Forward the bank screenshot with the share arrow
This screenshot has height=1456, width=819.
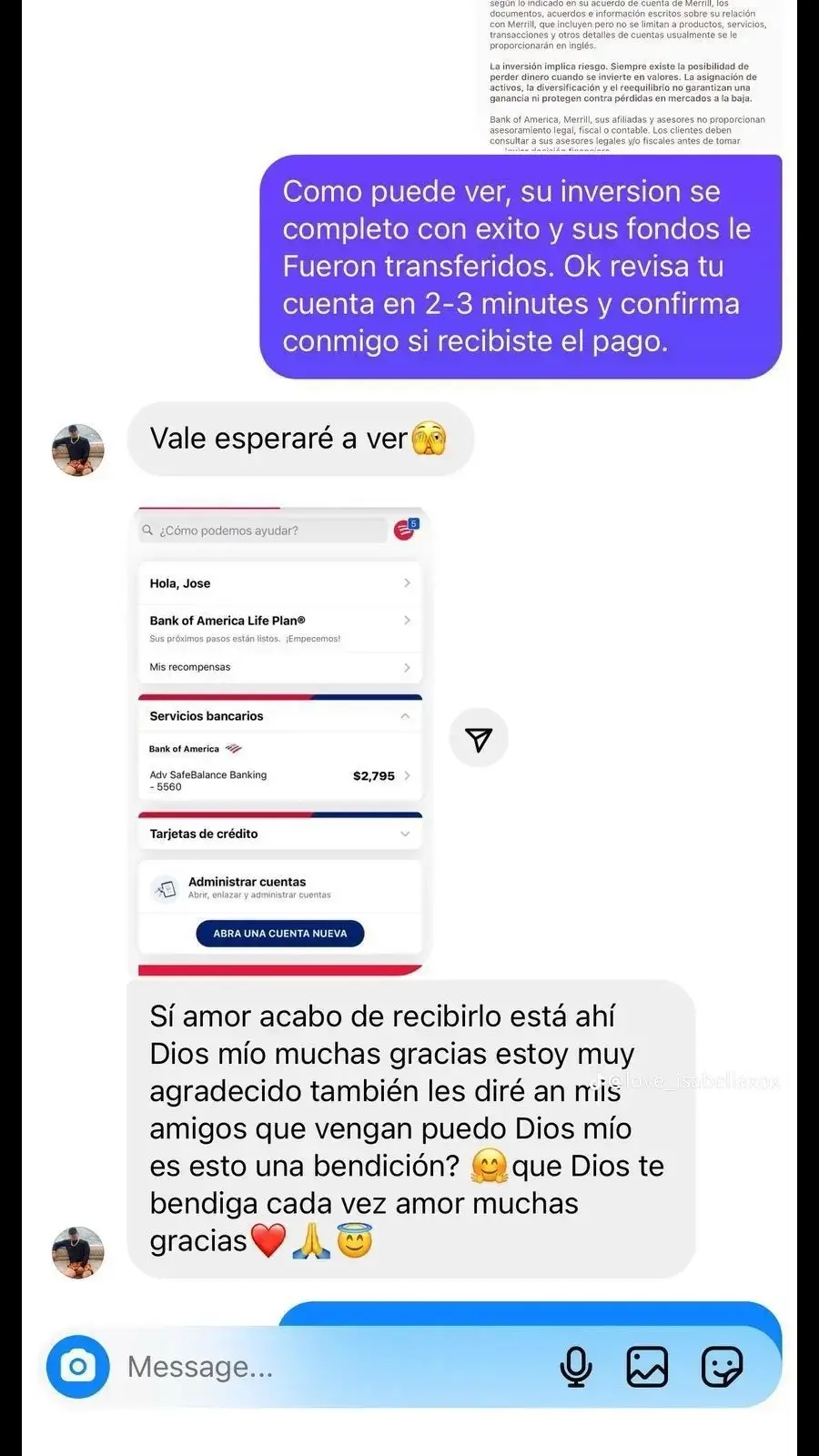coord(479,738)
